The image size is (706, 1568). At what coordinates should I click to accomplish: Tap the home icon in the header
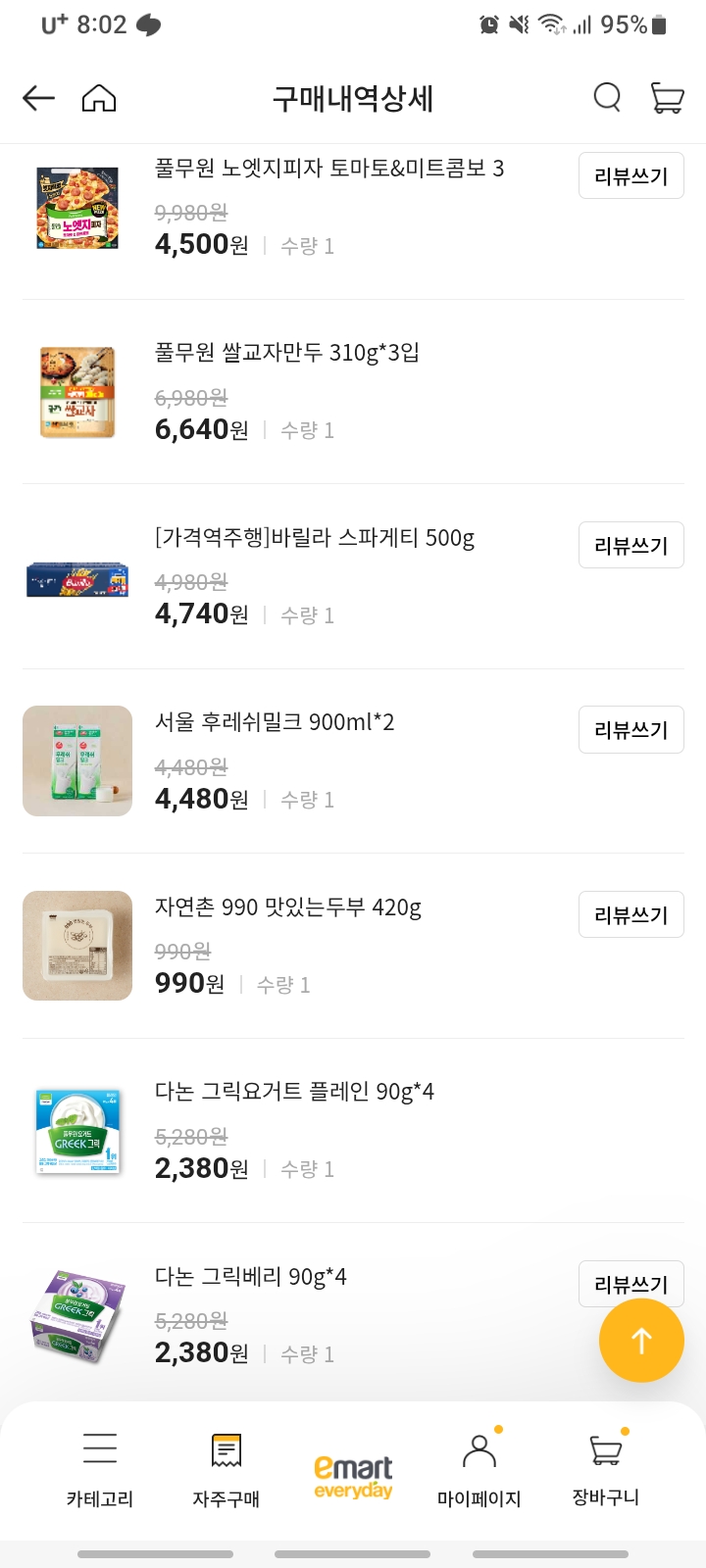tap(98, 98)
